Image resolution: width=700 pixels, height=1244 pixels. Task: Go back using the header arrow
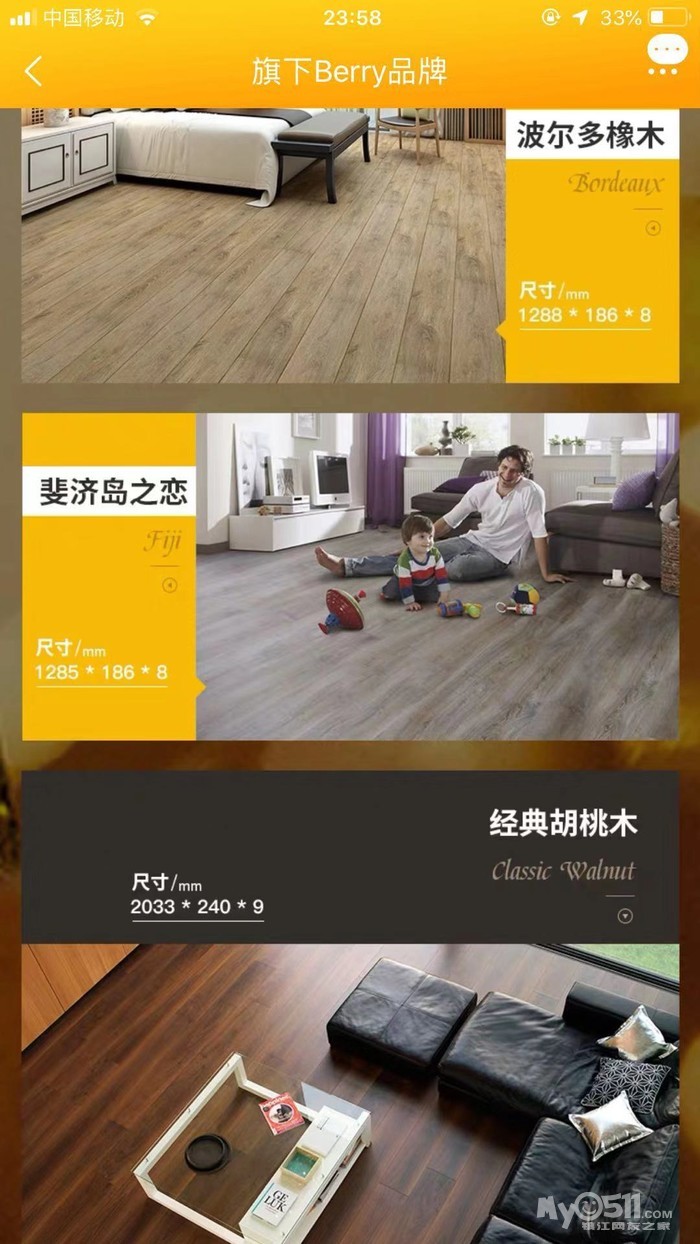(x=33, y=71)
